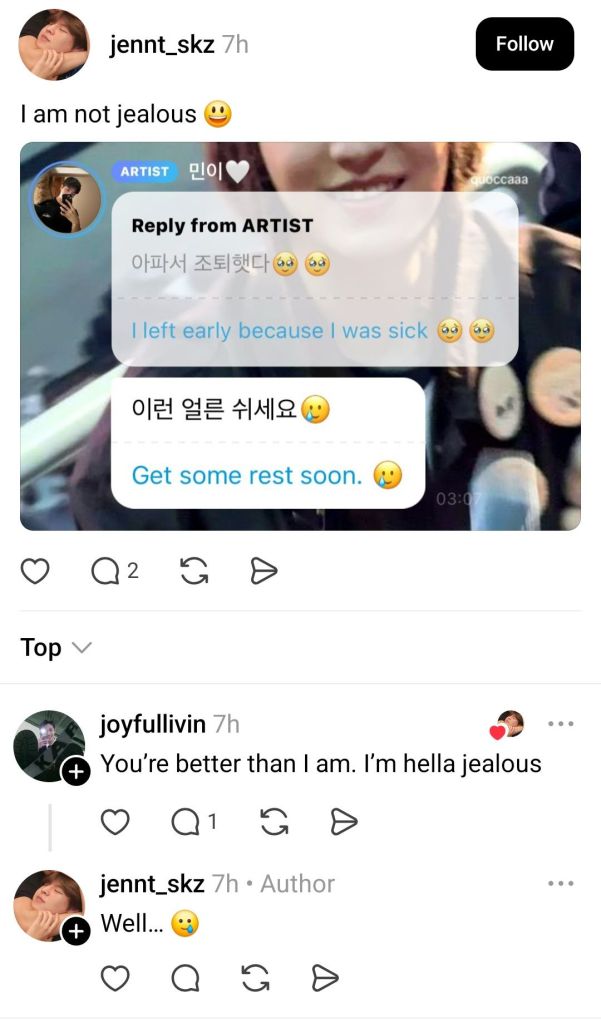The width and height of the screenshot is (601, 1023).
Task: Repost joyfullivin's reply
Action: coord(275,822)
